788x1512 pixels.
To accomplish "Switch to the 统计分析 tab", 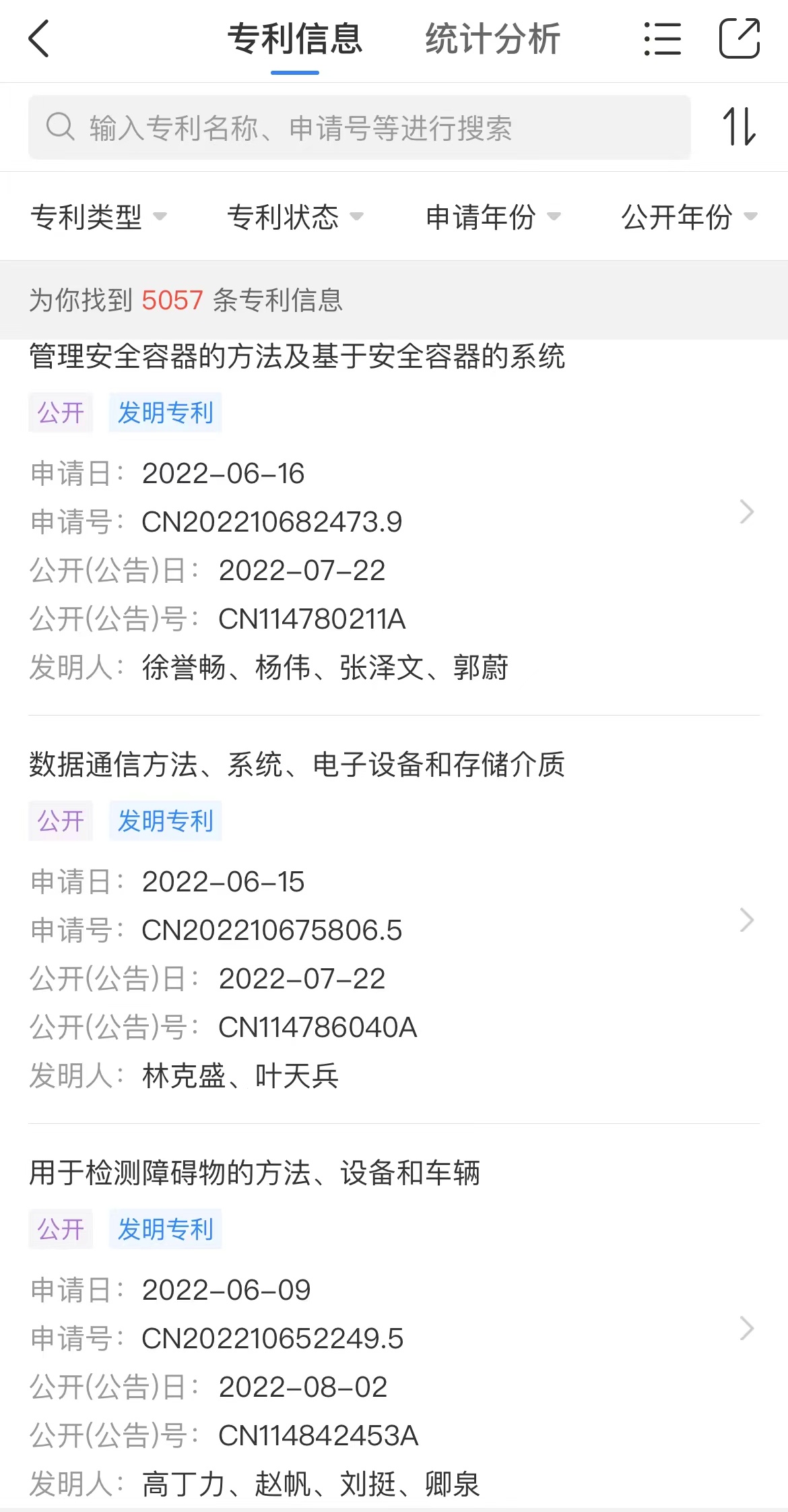I will [492, 39].
